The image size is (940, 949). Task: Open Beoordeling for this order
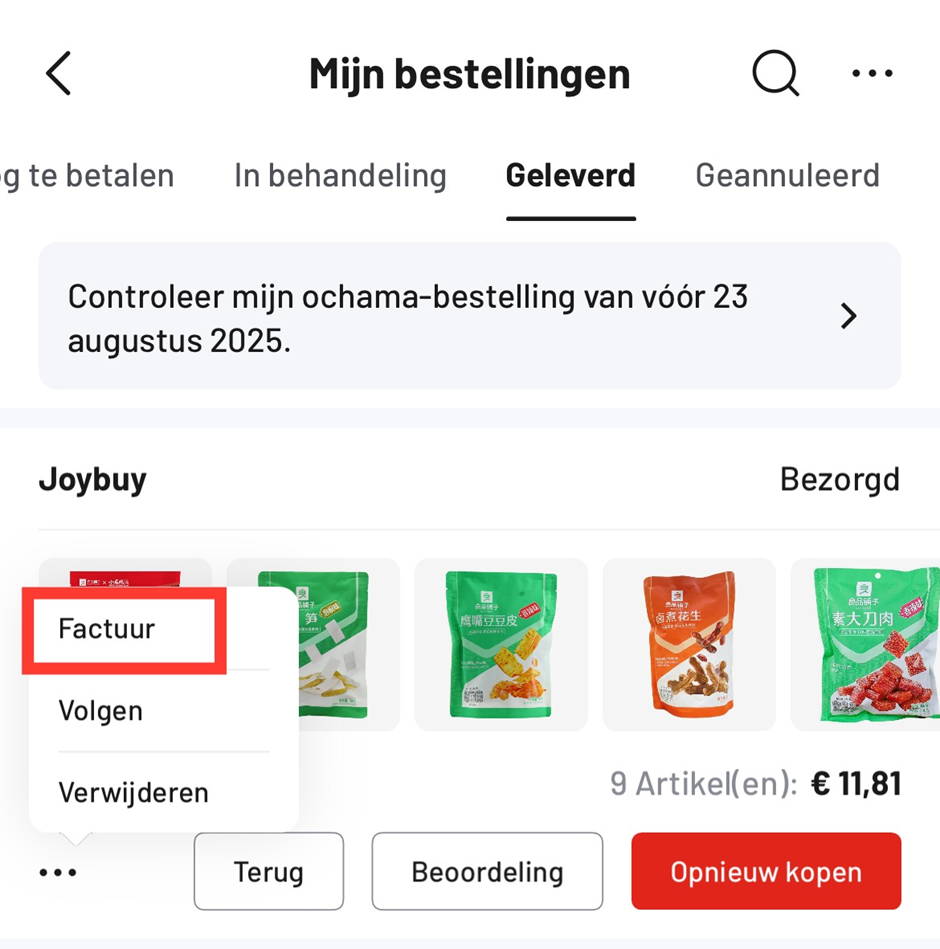[487, 872]
